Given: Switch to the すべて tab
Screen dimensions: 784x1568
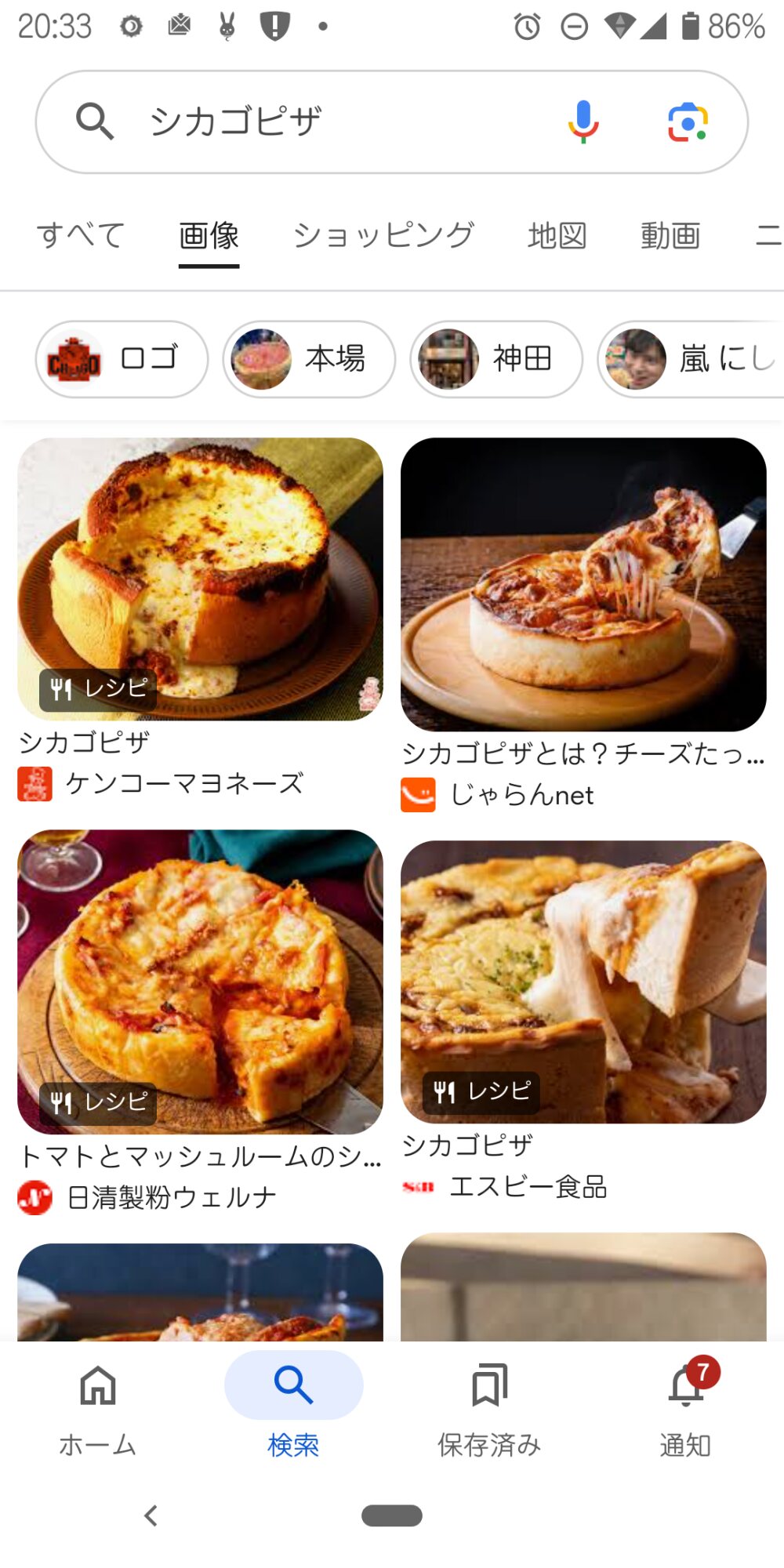Looking at the screenshot, I should [81, 235].
